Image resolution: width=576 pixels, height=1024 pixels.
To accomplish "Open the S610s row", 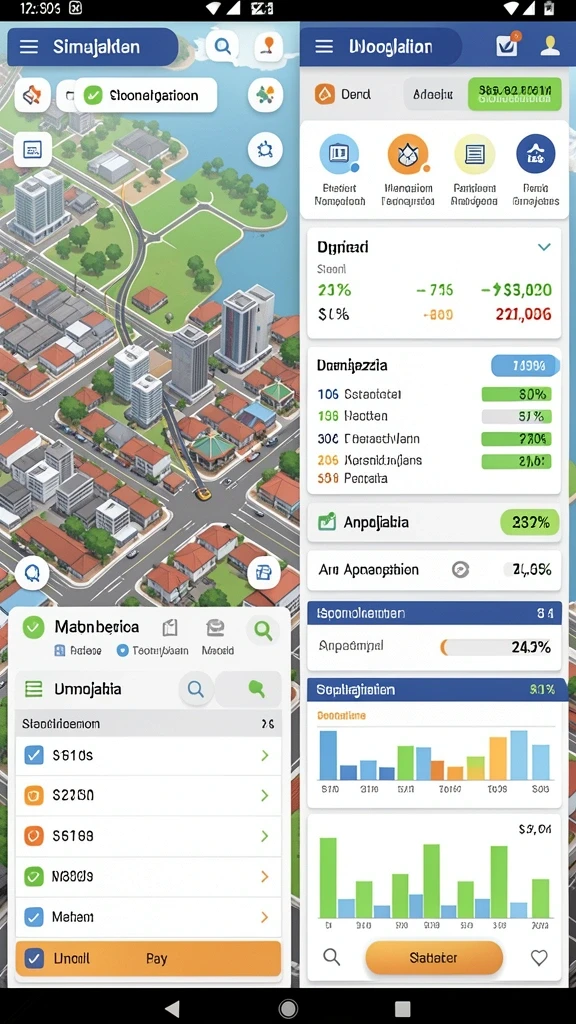I will pyautogui.click(x=148, y=756).
